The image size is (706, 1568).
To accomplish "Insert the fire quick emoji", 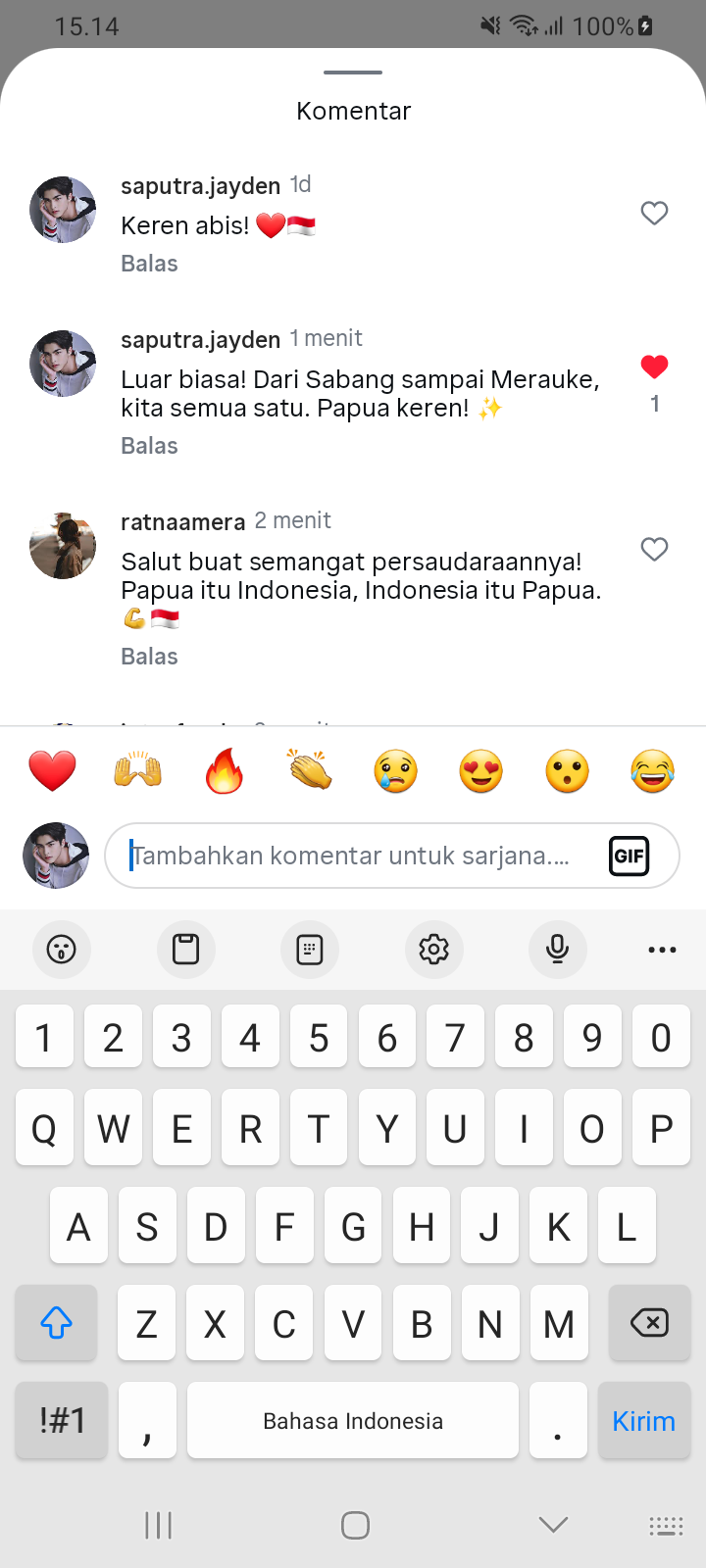I will click(x=224, y=771).
